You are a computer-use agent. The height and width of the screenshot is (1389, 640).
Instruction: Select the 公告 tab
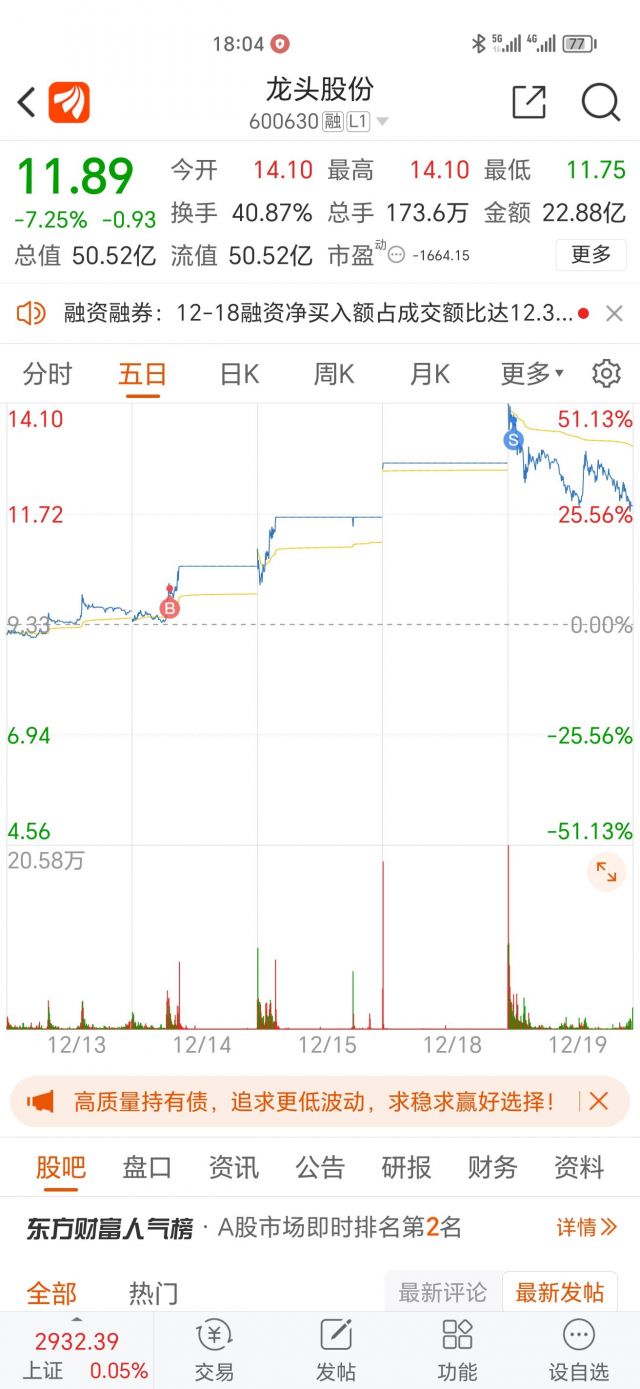320,1167
